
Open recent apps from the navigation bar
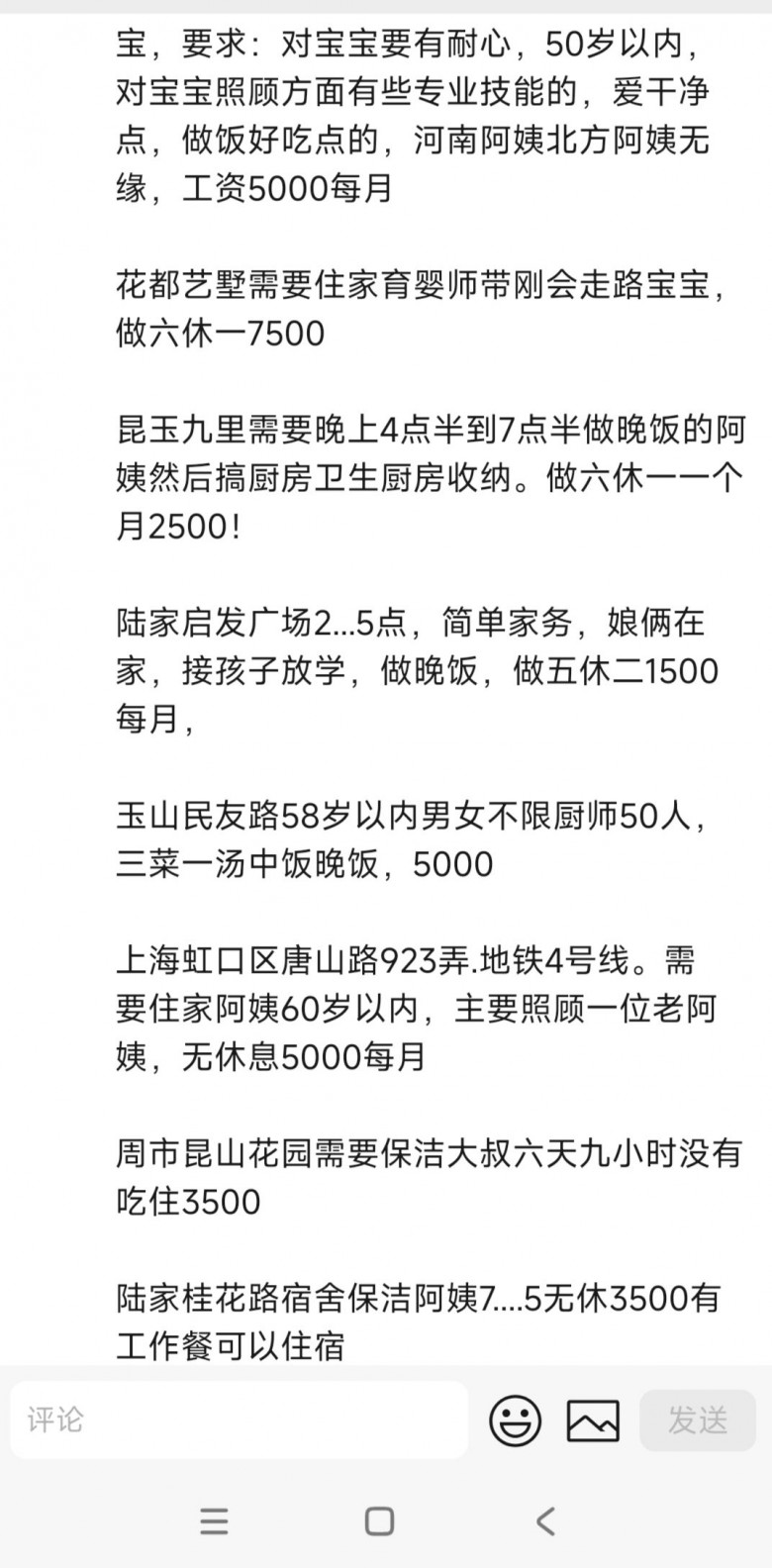[x=214, y=1520]
